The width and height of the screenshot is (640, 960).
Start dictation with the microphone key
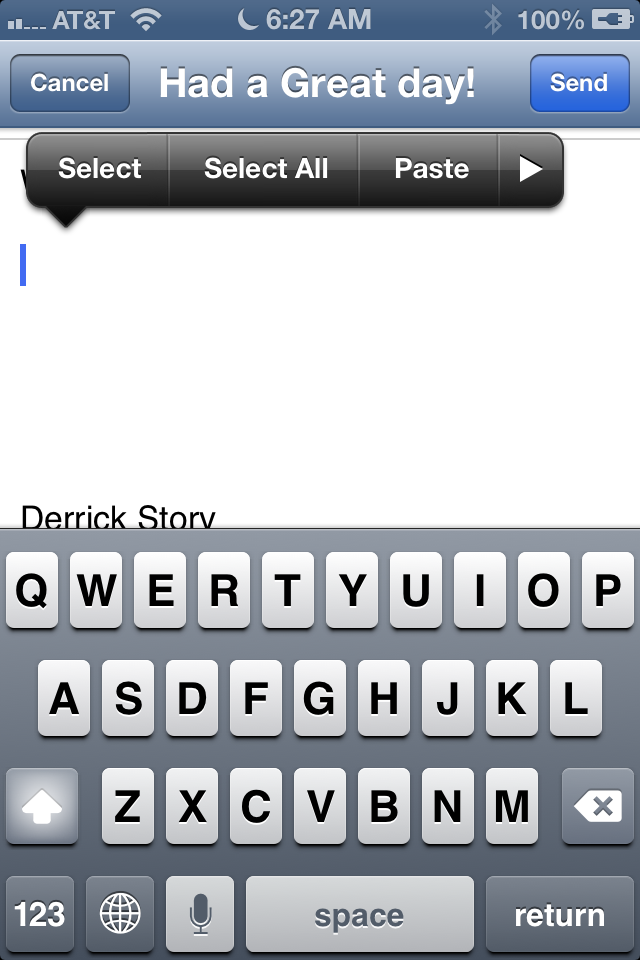coord(200,914)
